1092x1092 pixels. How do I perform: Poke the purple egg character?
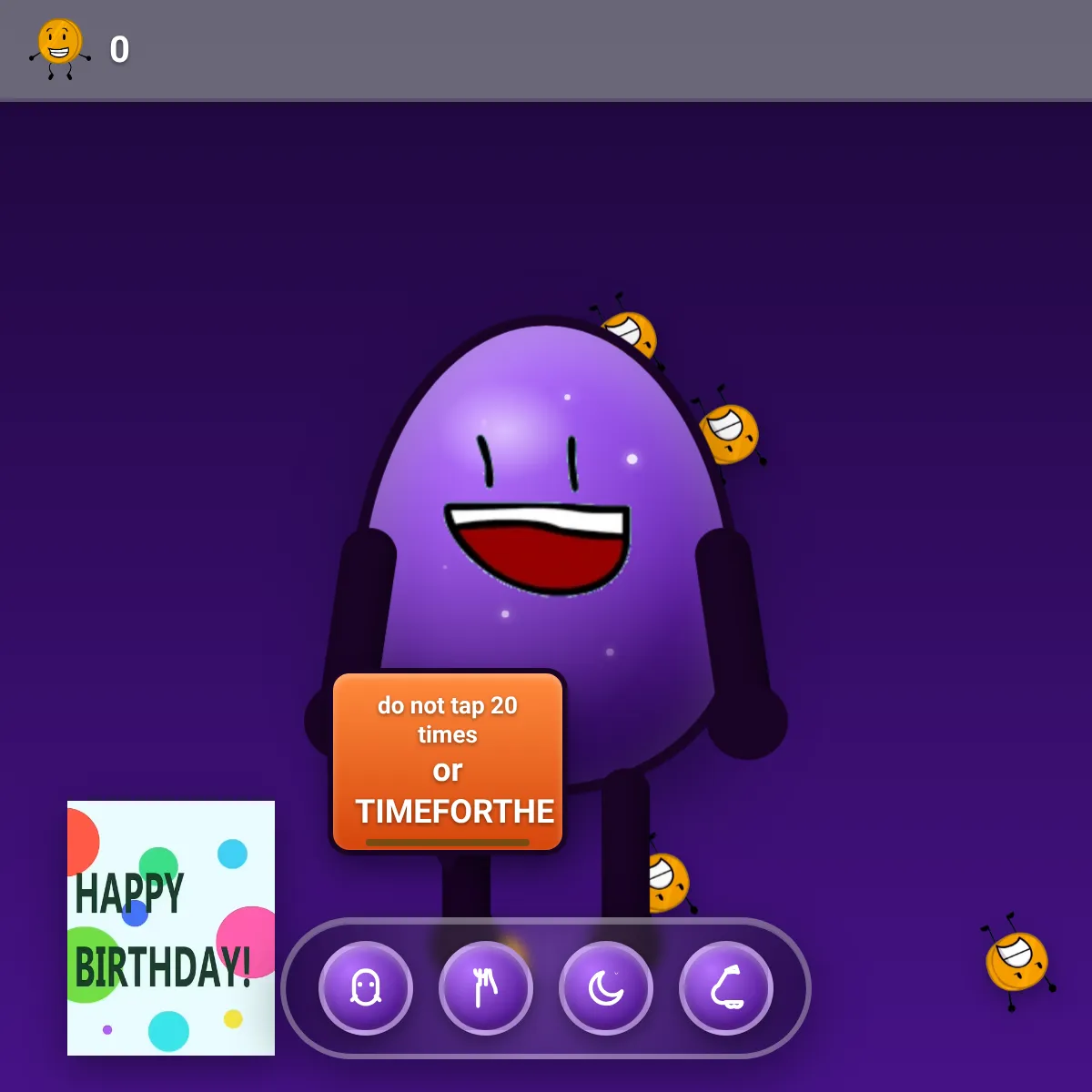tap(546, 546)
